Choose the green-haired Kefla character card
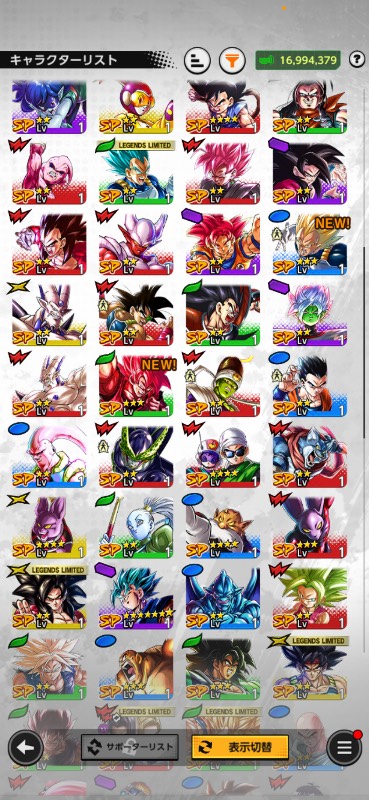 coord(309,597)
